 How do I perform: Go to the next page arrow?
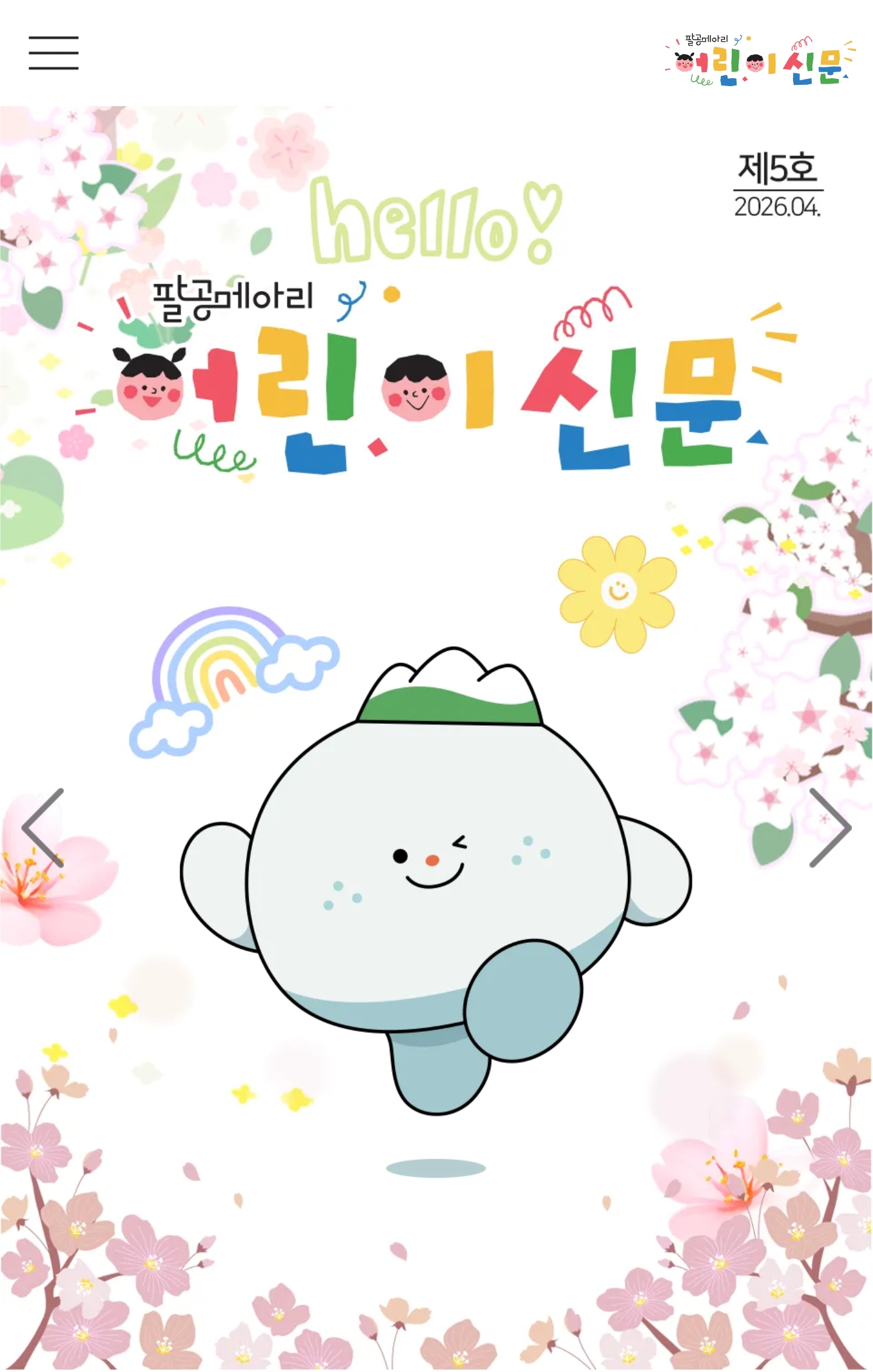click(x=829, y=828)
